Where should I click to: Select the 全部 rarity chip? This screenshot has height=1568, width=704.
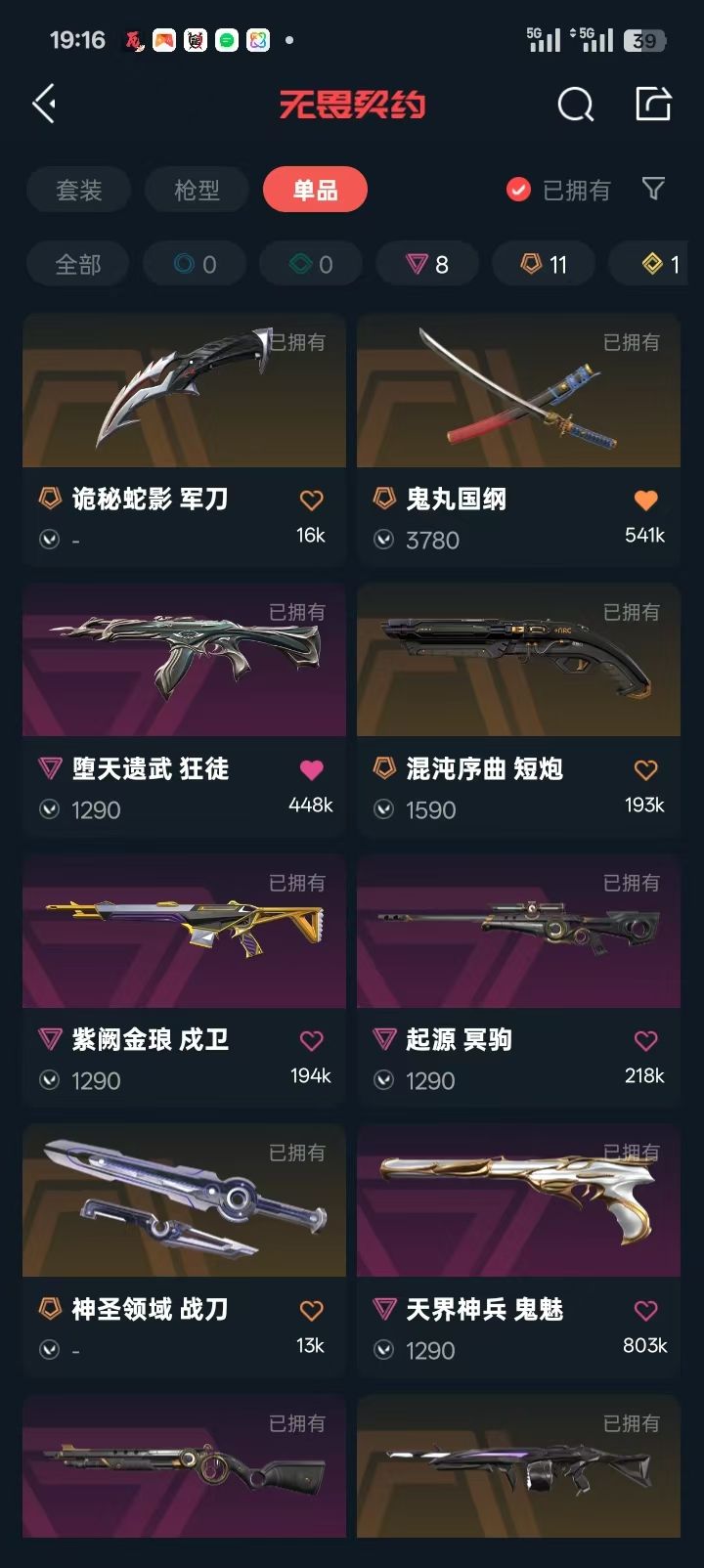(78, 264)
